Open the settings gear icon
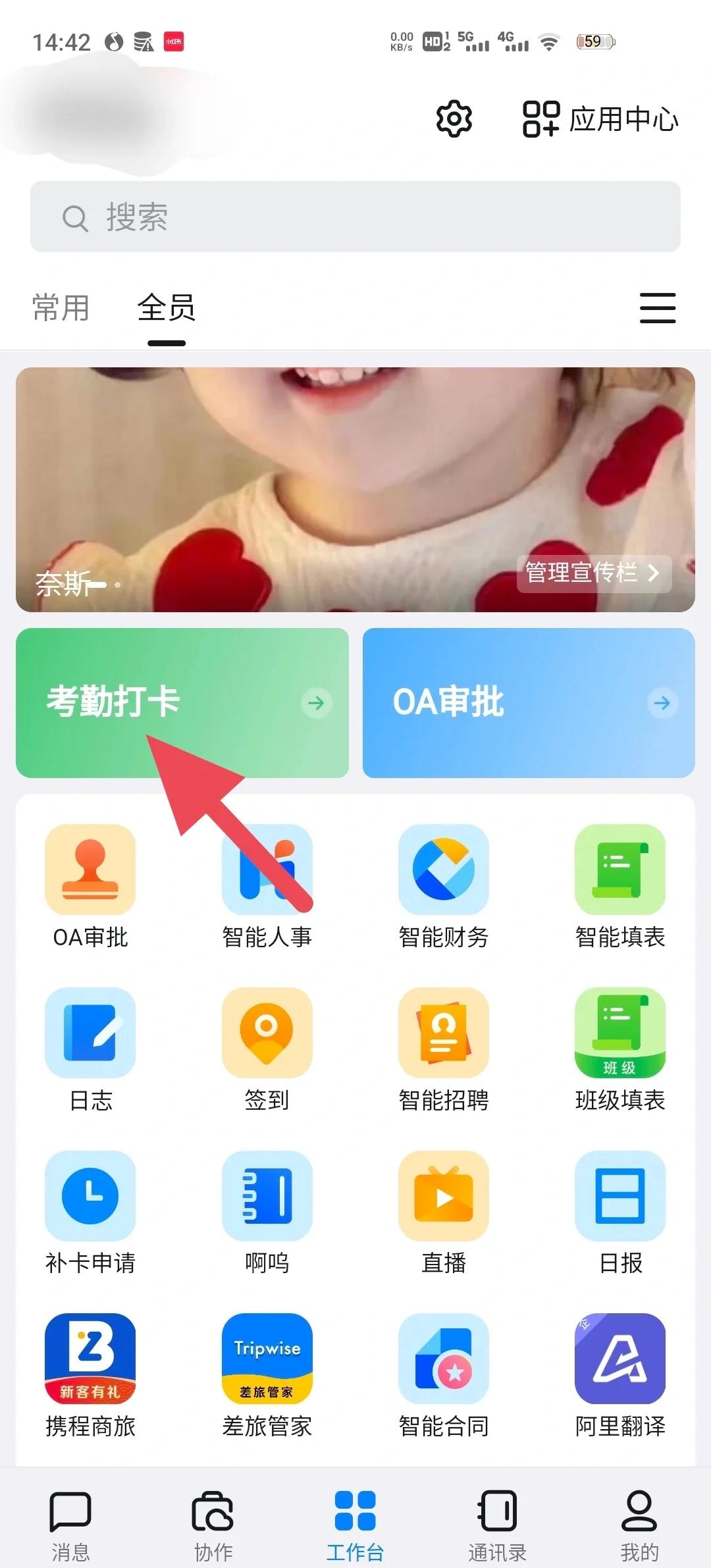The height and width of the screenshot is (1568, 711). [x=454, y=119]
